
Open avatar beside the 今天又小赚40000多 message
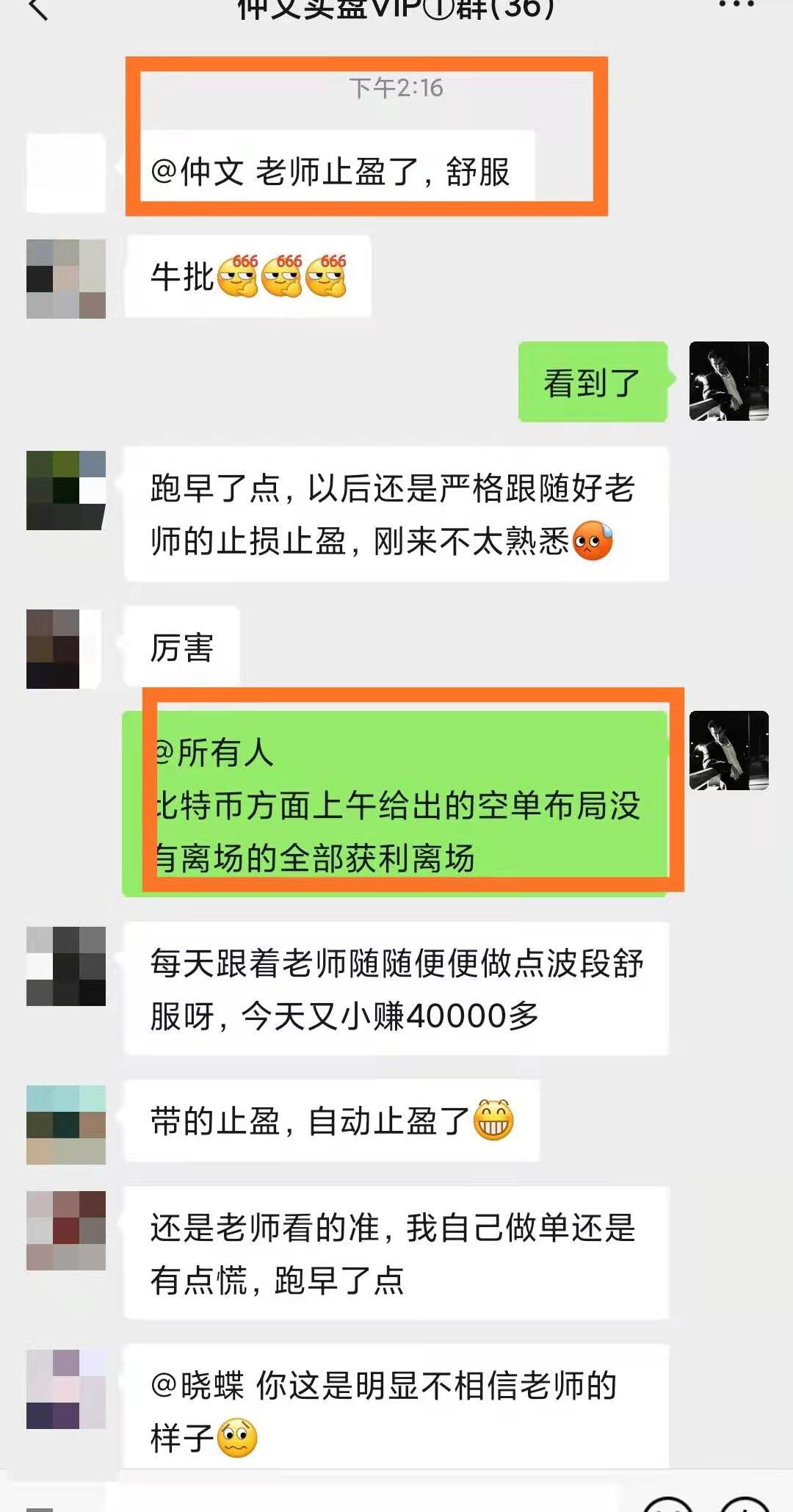pos(66,966)
